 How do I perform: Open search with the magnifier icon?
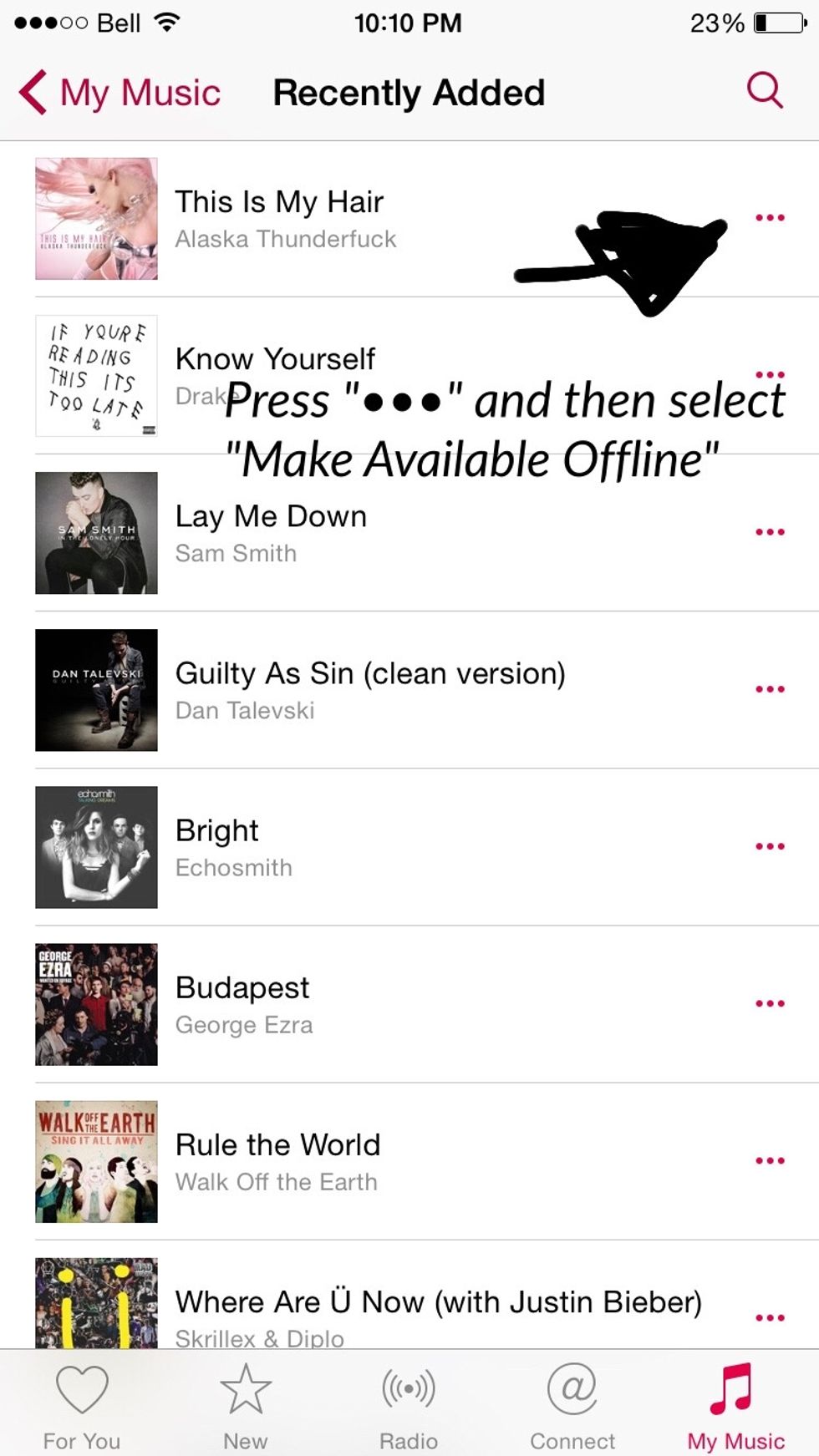pyautogui.click(x=765, y=90)
